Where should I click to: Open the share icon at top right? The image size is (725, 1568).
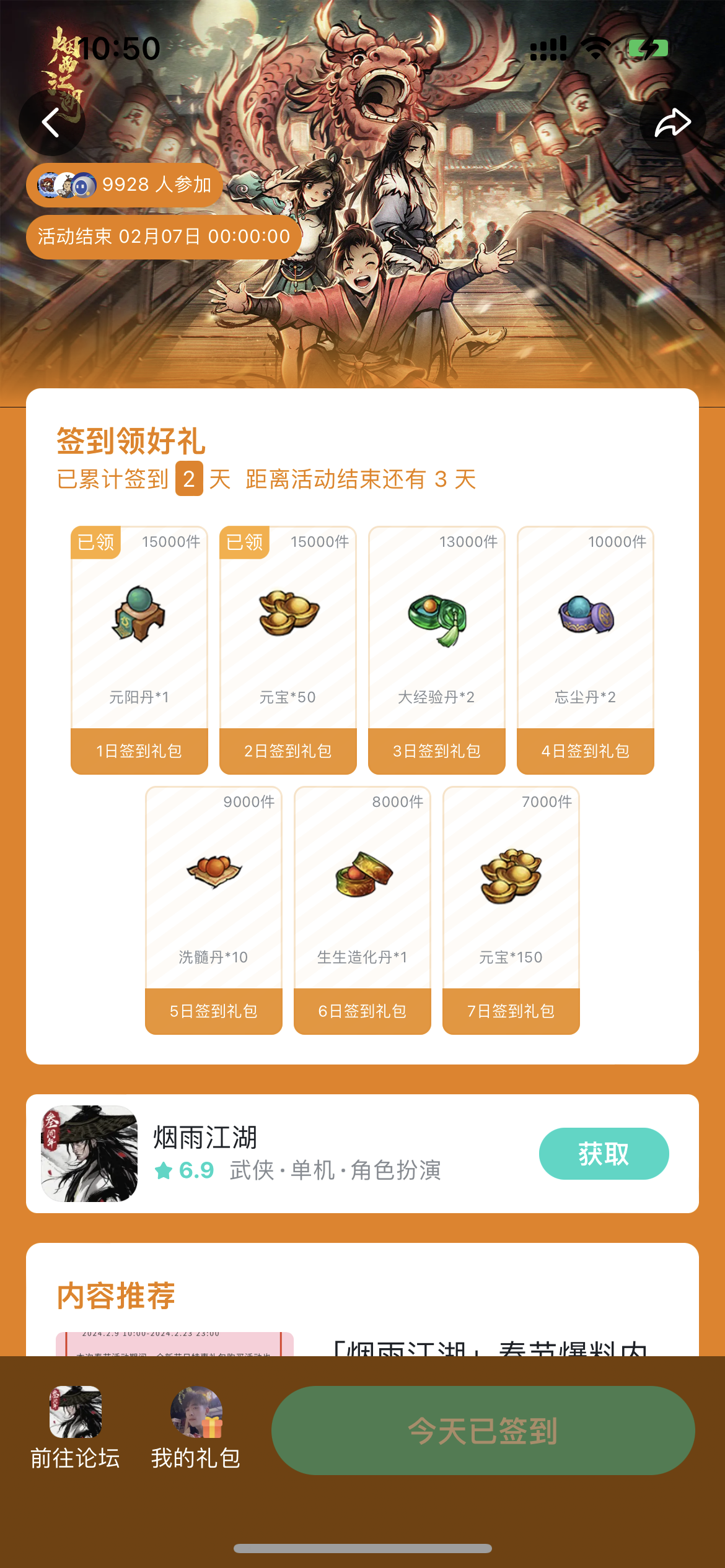click(x=672, y=123)
